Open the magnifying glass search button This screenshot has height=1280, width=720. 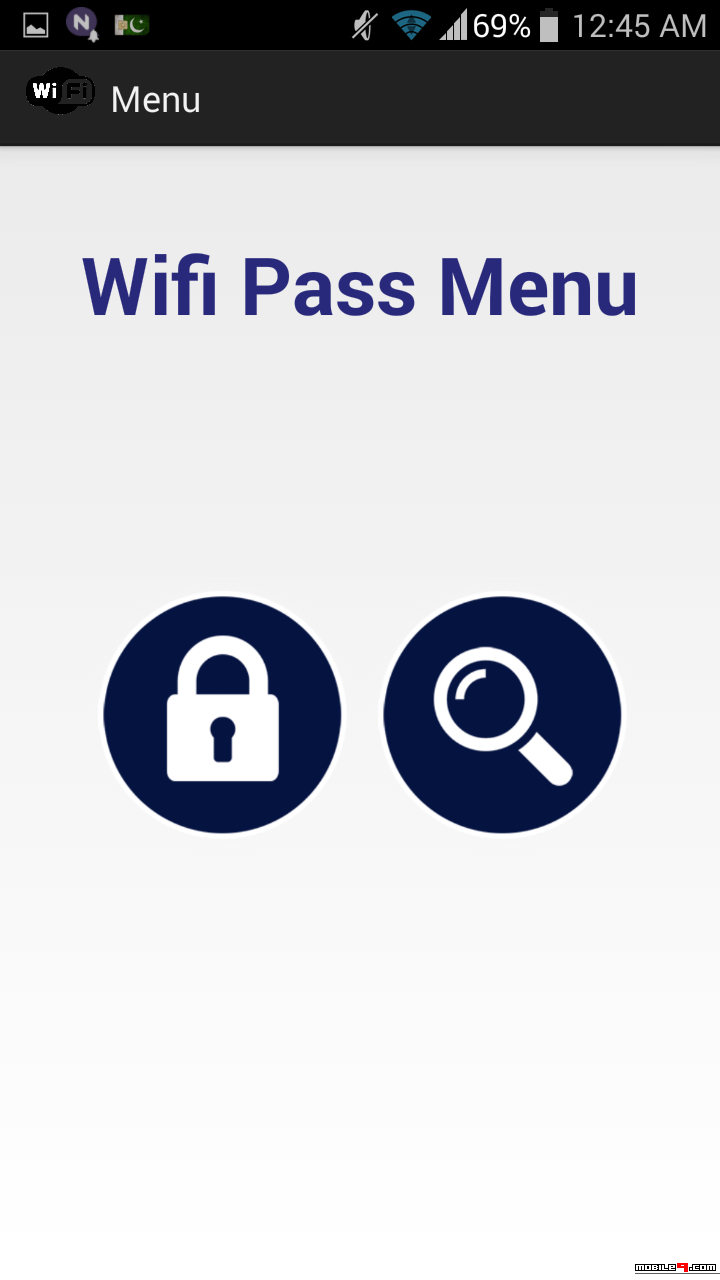[502, 714]
